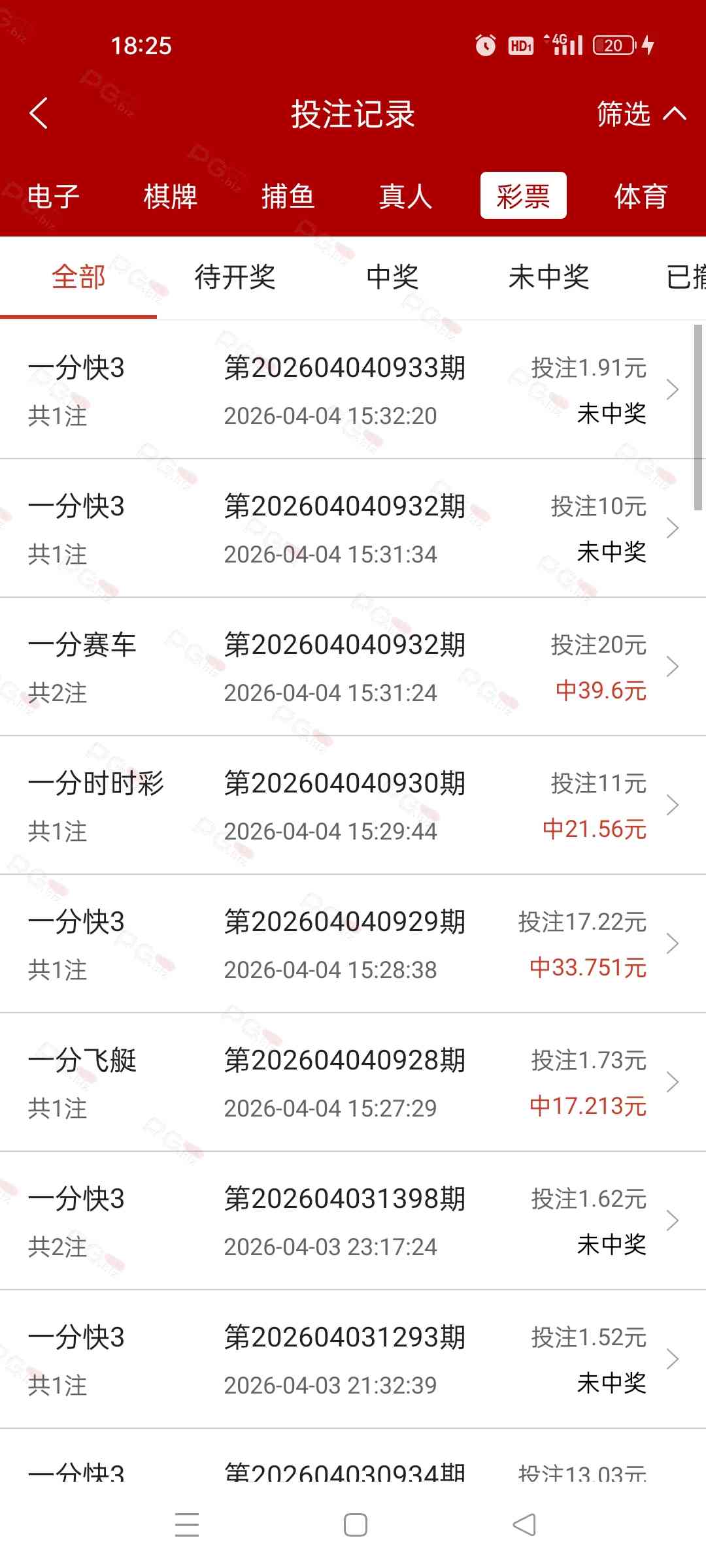View 一分时时彩 bet for period 202604040930
706x1568 pixels.
(x=353, y=806)
